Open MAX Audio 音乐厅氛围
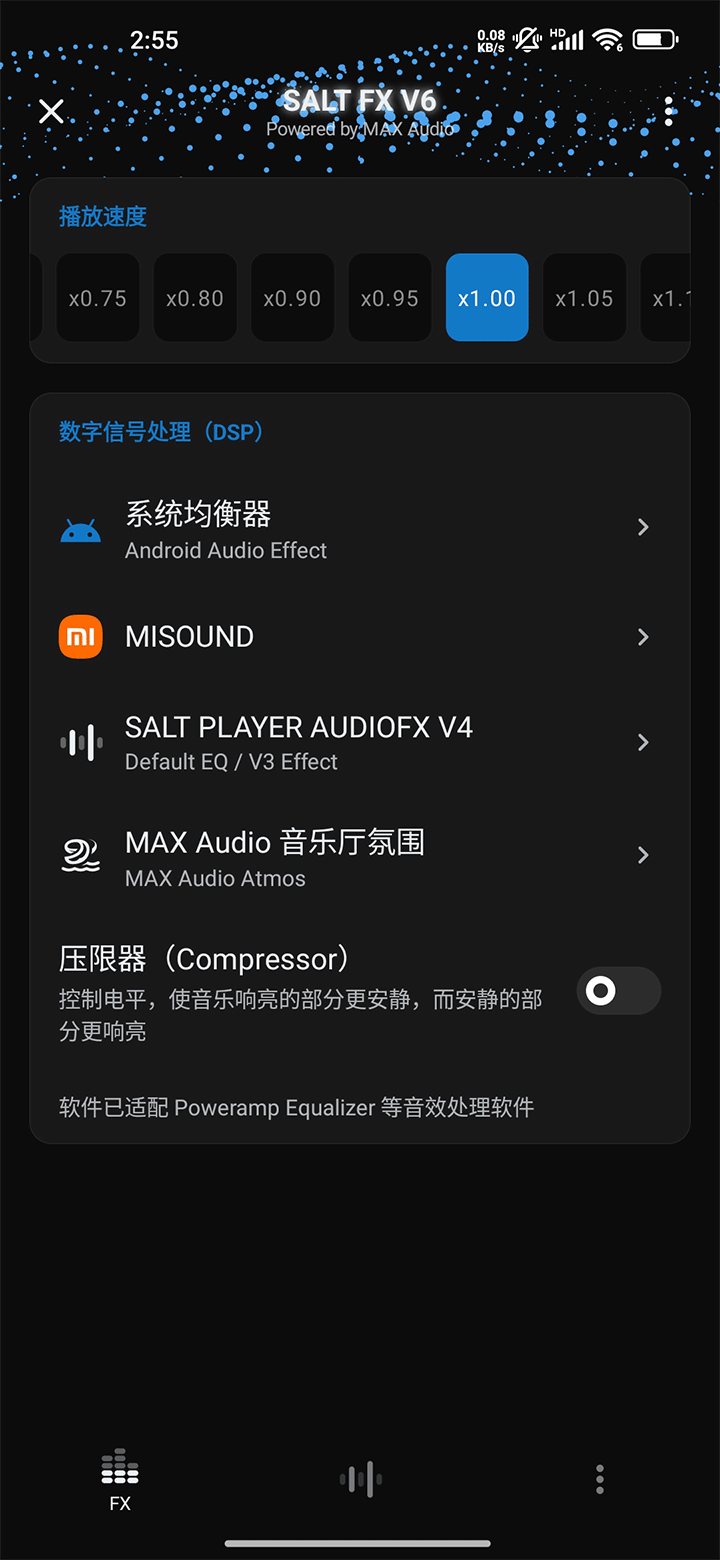This screenshot has height=1560, width=720. [x=360, y=855]
